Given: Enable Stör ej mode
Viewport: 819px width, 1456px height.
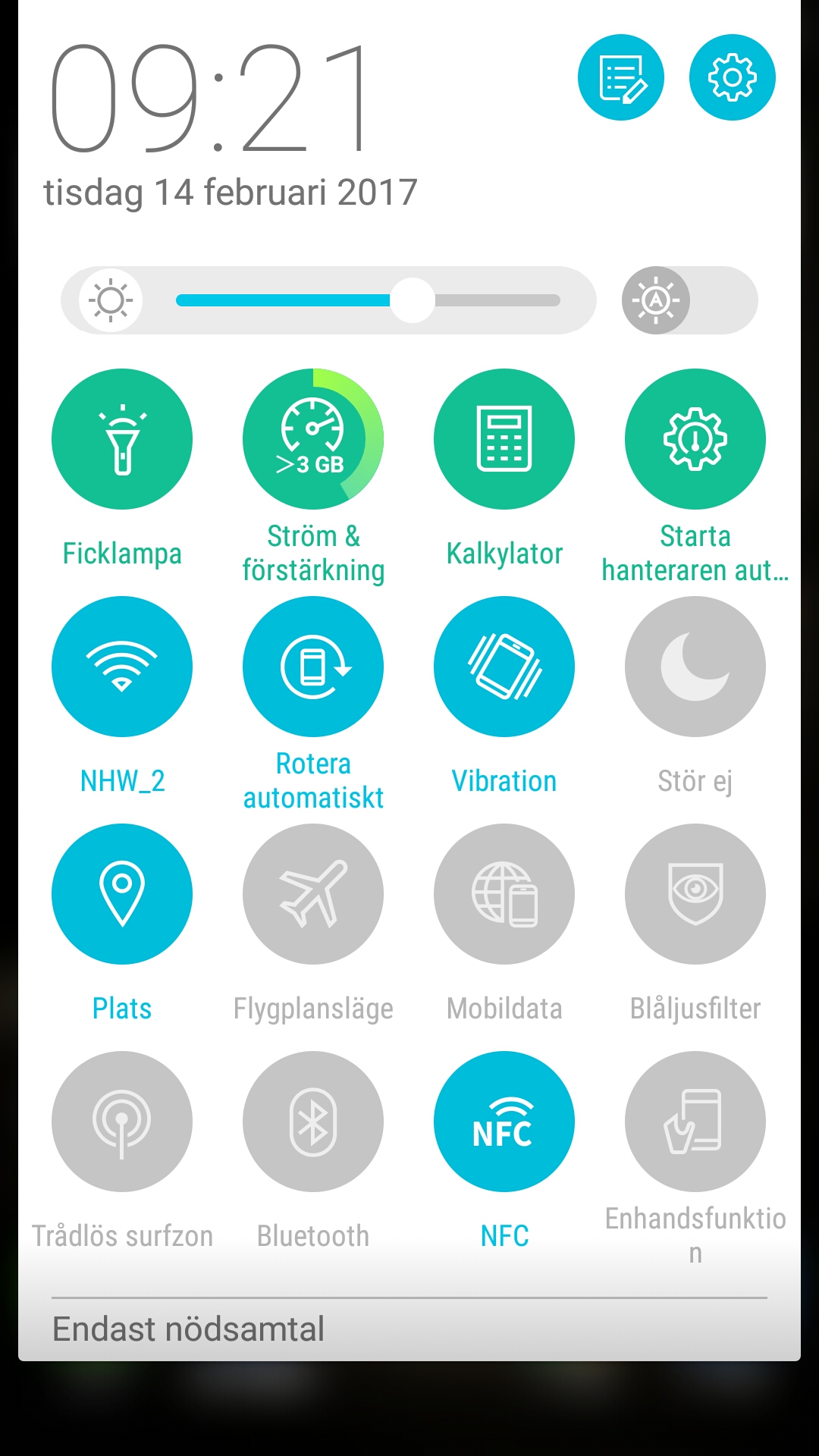Looking at the screenshot, I should 695,667.
